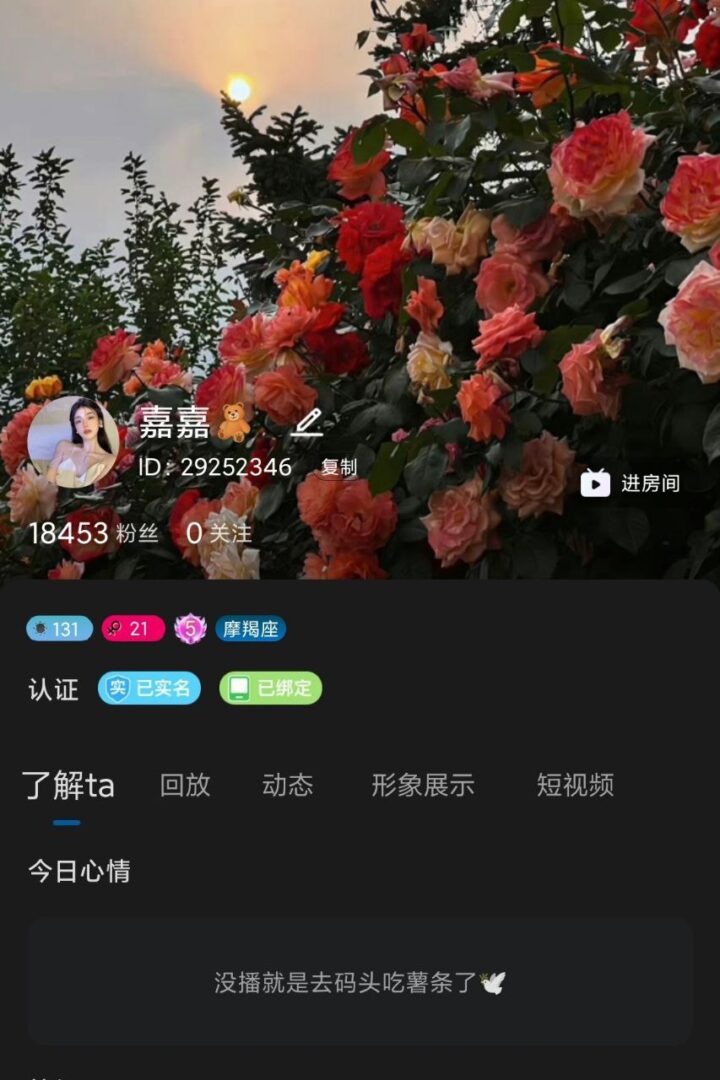Open the profile avatar photo

(73, 442)
